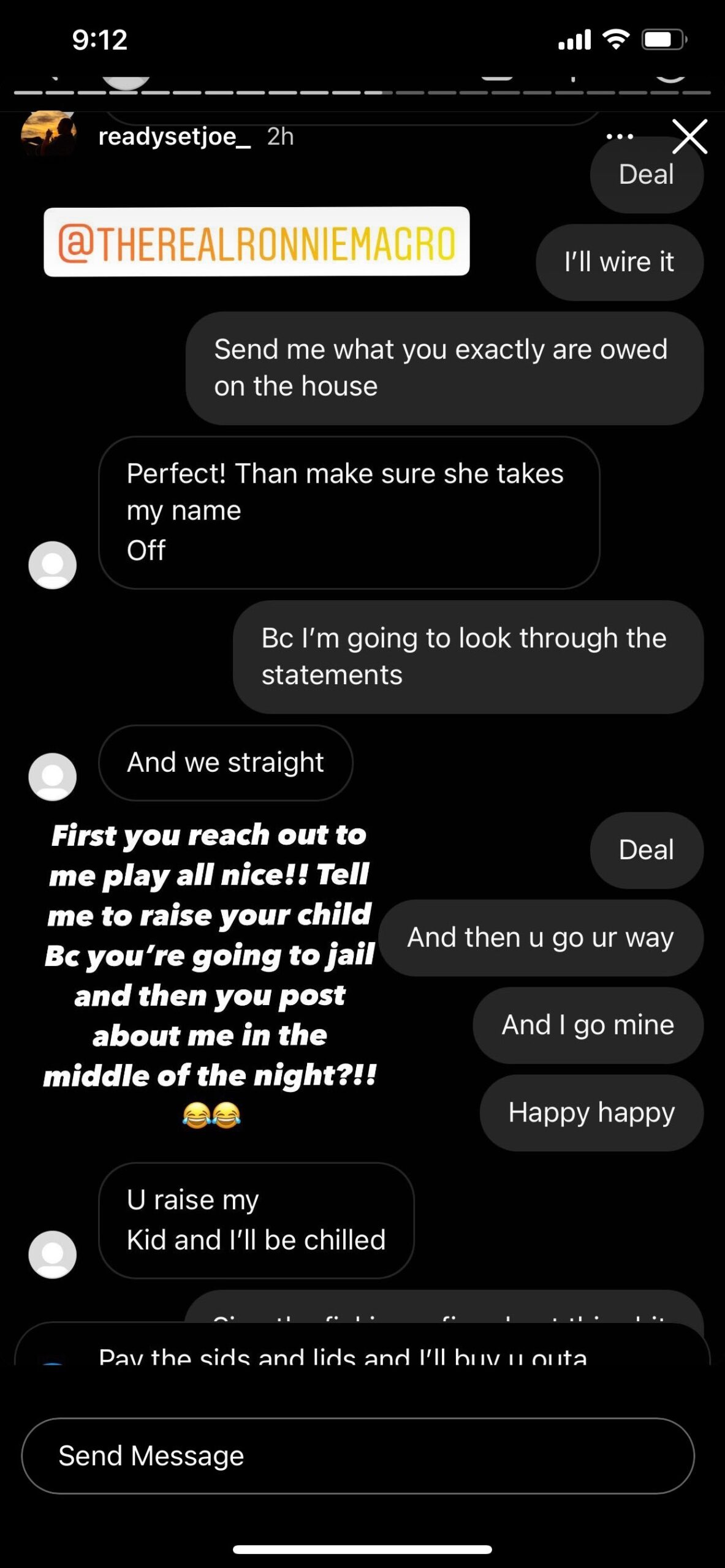Tap the @THEREALRONNIEMAGRO mention sticker
Viewport: 725px width, 1568px height.
click(256, 243)
